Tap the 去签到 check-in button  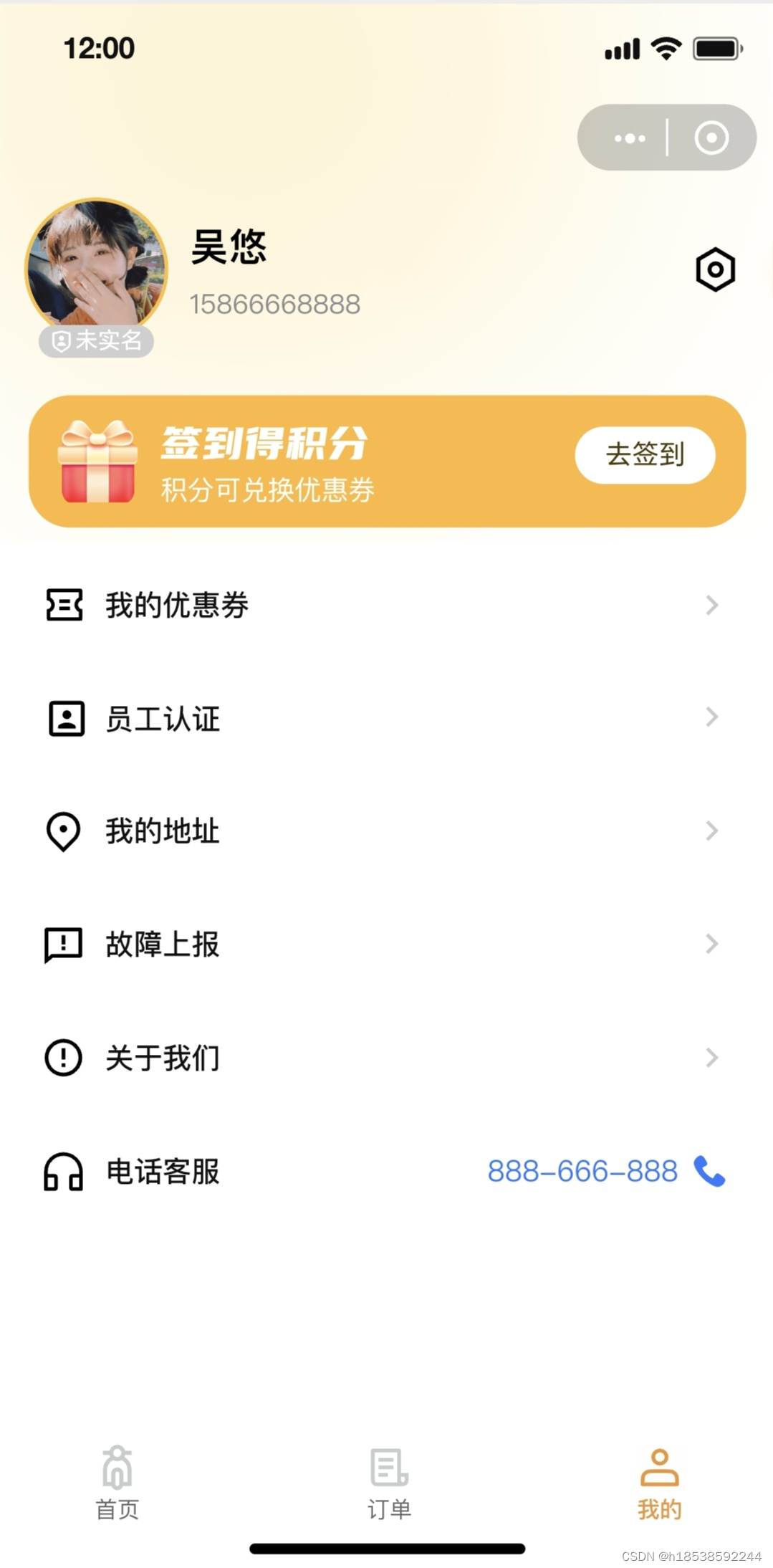coord(645,455)
